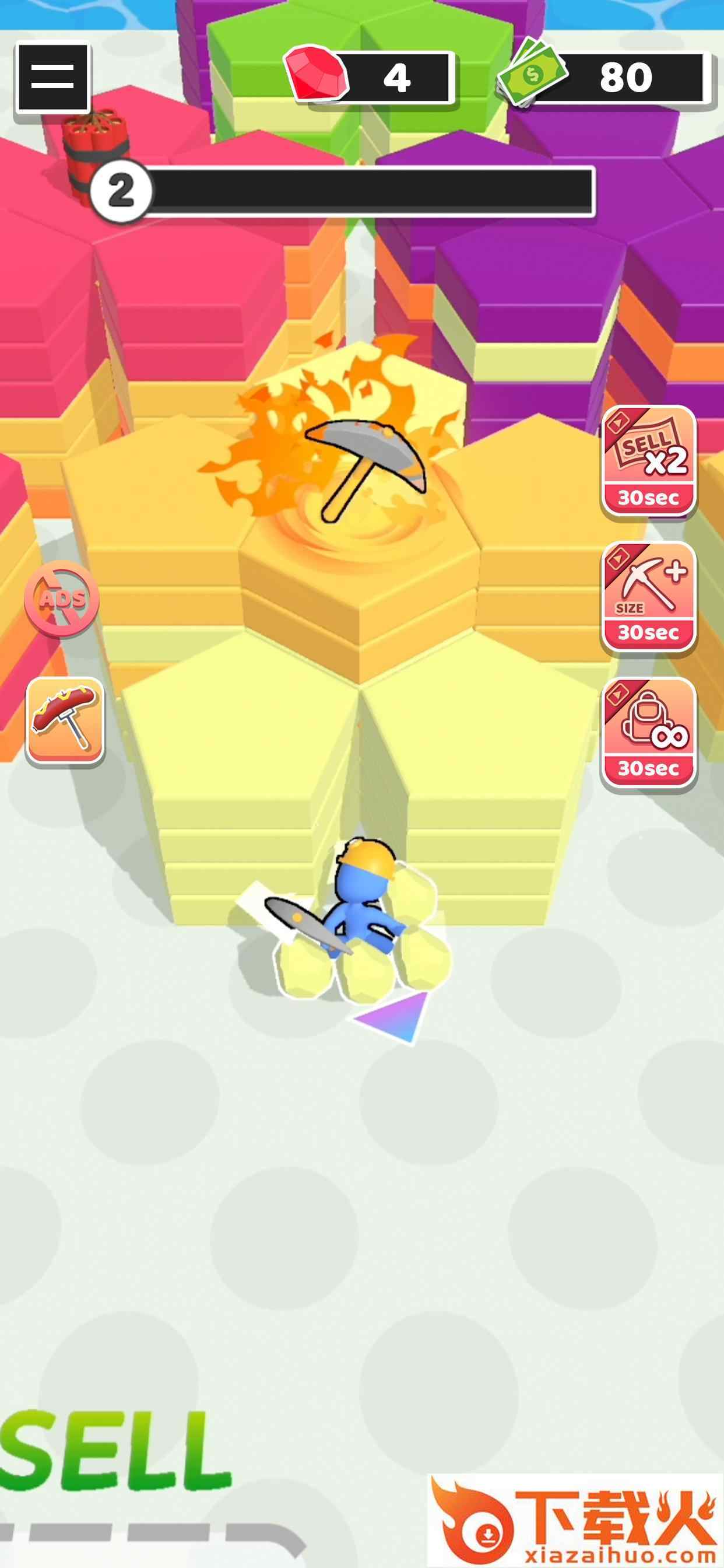Image resolution: width=724 pixels, height=1568 pixels.
Task: Open the flaming pickaxe skin button
Action: tap(65, 719)
